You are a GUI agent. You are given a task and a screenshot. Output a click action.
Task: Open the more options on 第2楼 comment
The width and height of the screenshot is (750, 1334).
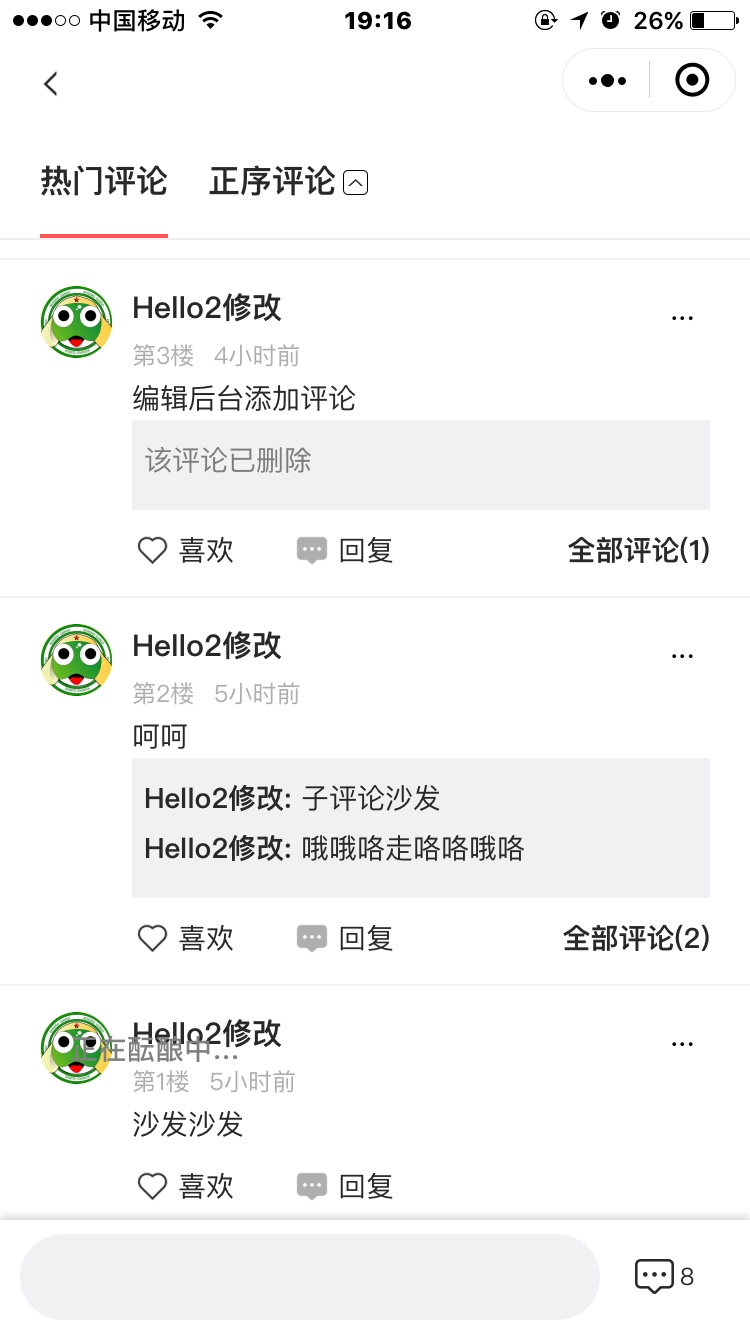pos(682,656)
